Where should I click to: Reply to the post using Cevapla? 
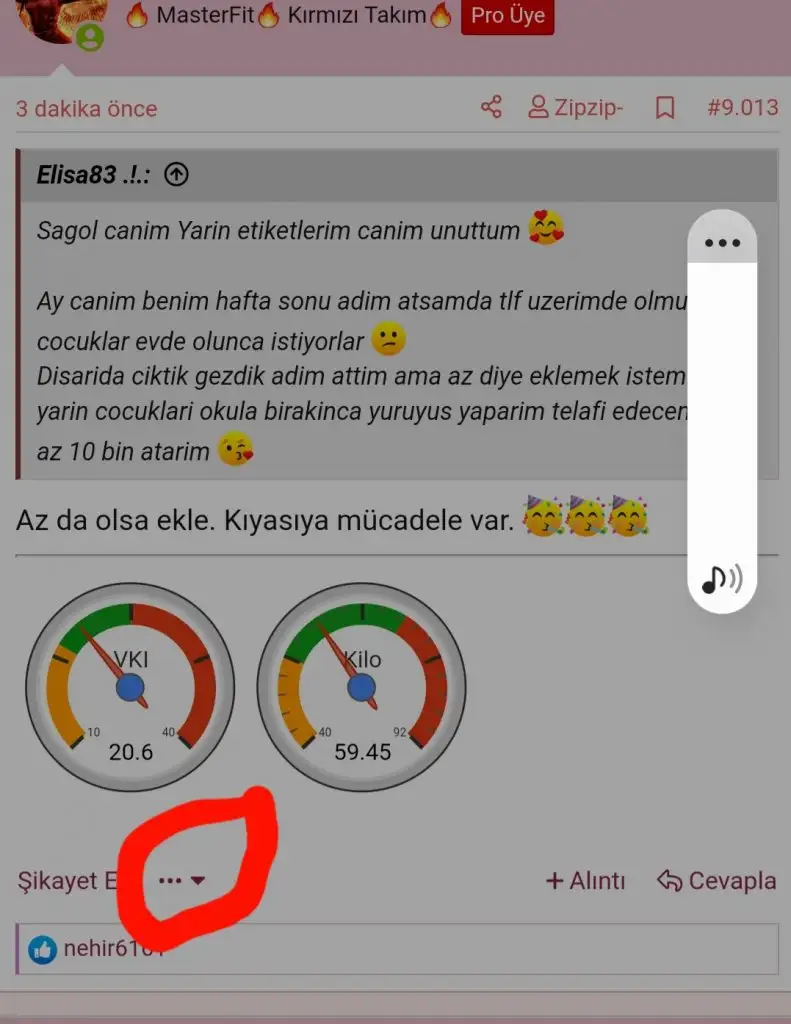pos(716,881)
